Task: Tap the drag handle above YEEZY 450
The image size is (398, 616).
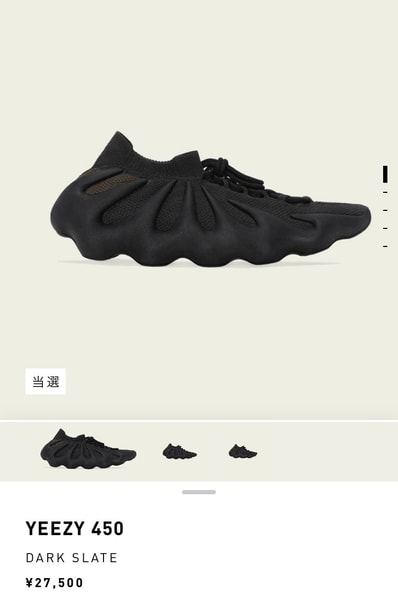Action: click(199, 492)
